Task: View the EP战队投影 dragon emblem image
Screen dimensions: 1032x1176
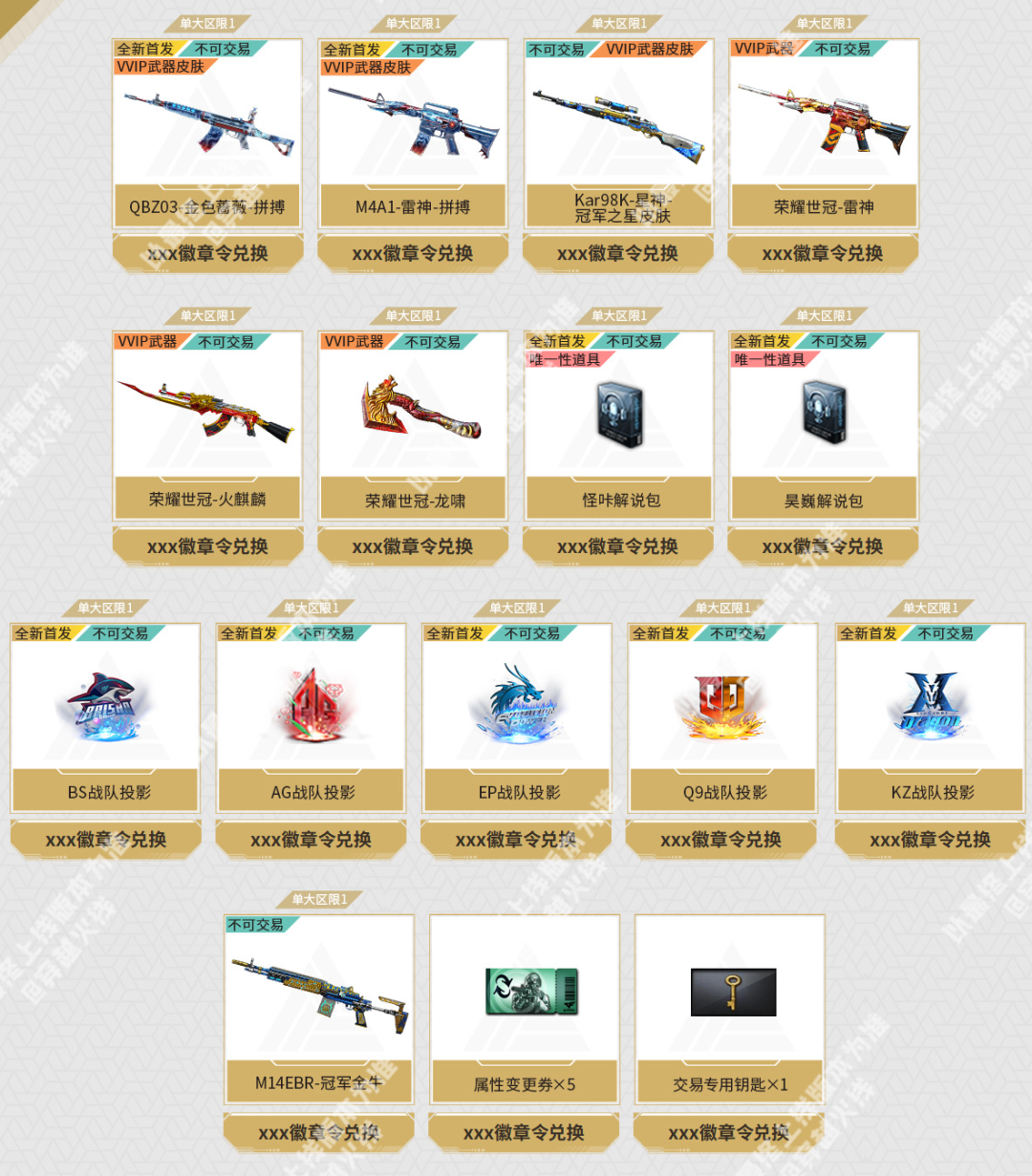Action: click(x=516, y=707)
